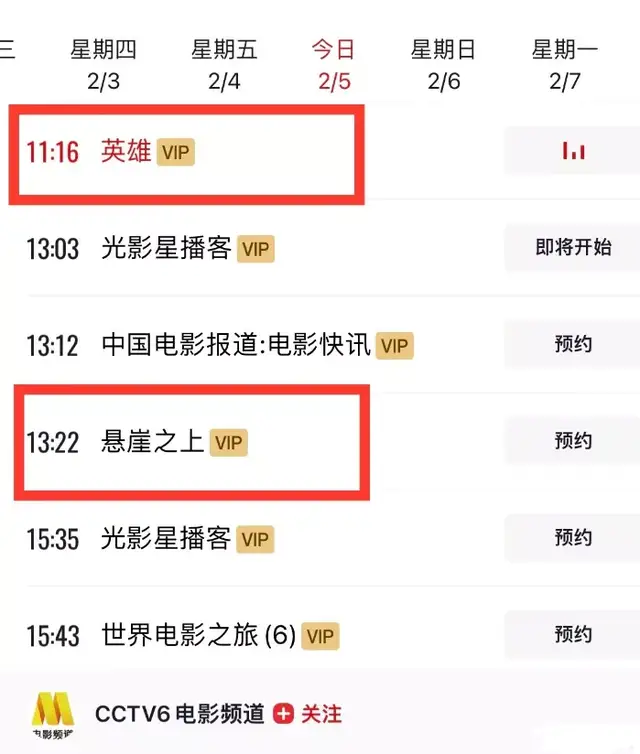Switch to the 星期一 2/7 date tab
The height and width of the screenshot is (754, 640).
coord(565,65)
